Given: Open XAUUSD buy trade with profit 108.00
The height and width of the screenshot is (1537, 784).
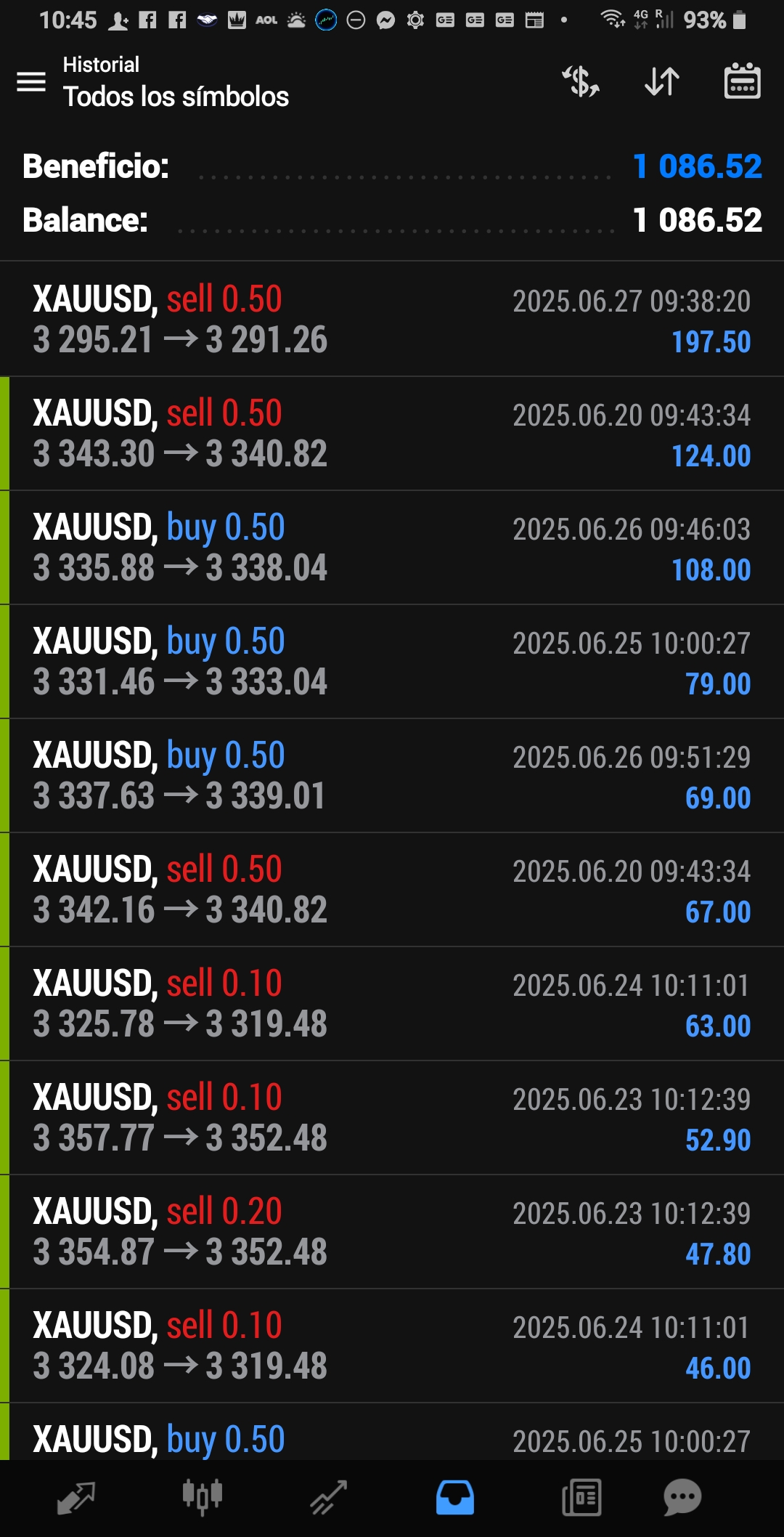Looking at the screenshot, I should click(392, 548).
